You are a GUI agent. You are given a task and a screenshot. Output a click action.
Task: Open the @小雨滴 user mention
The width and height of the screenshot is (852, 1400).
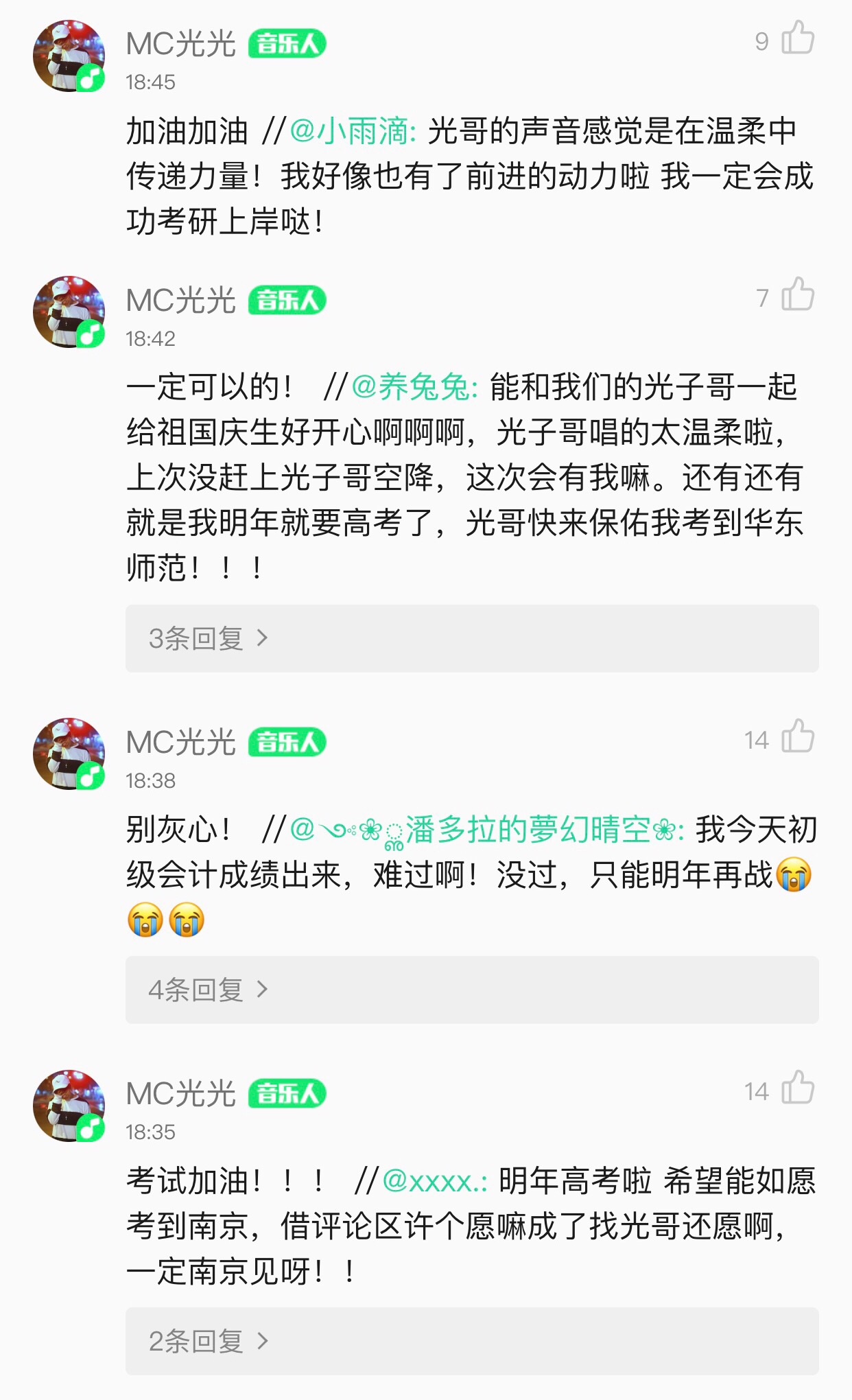353,130
